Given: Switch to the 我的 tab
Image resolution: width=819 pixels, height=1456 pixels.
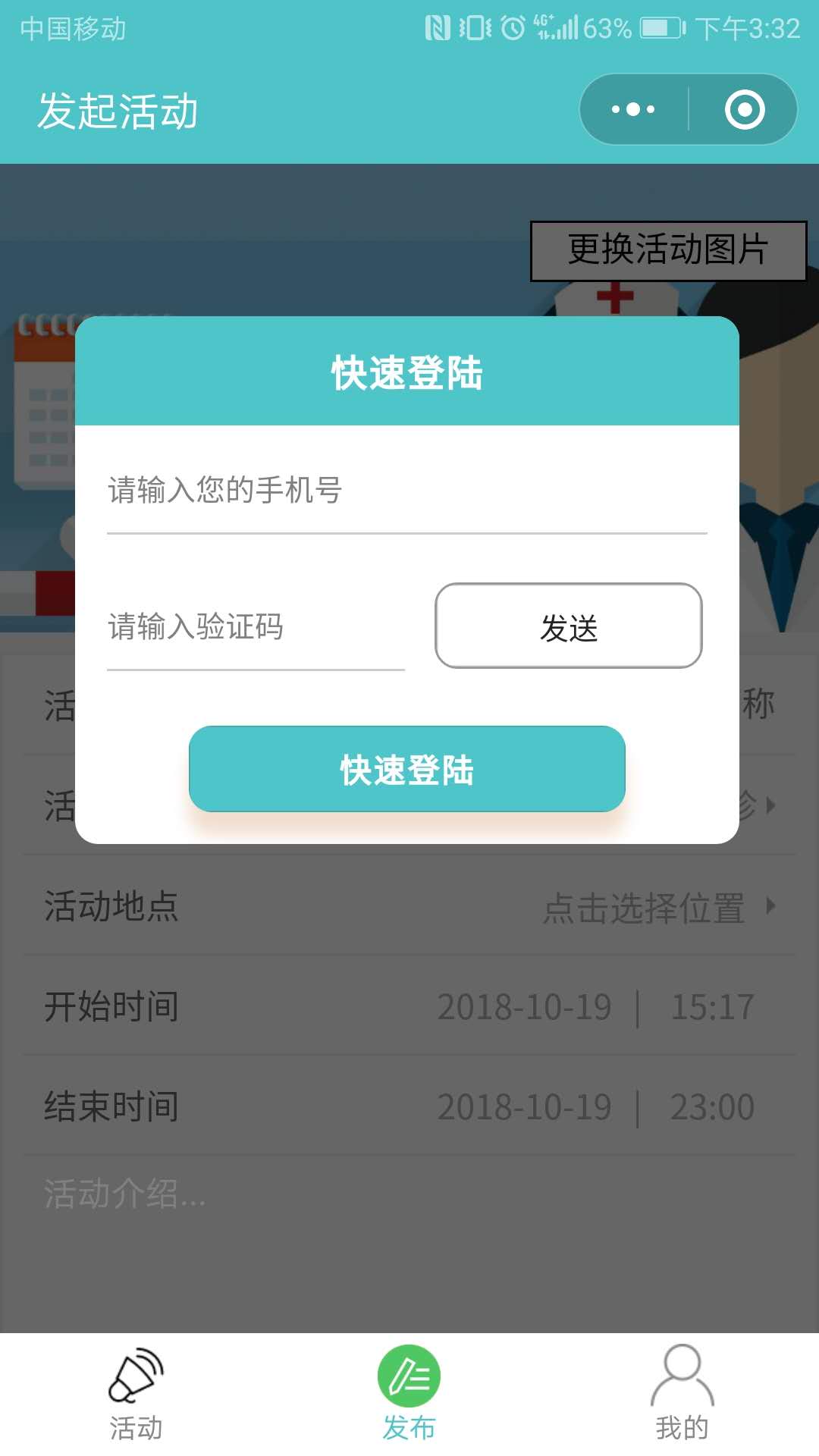Looking at the screenshot, I should [x=682, y=1394].
